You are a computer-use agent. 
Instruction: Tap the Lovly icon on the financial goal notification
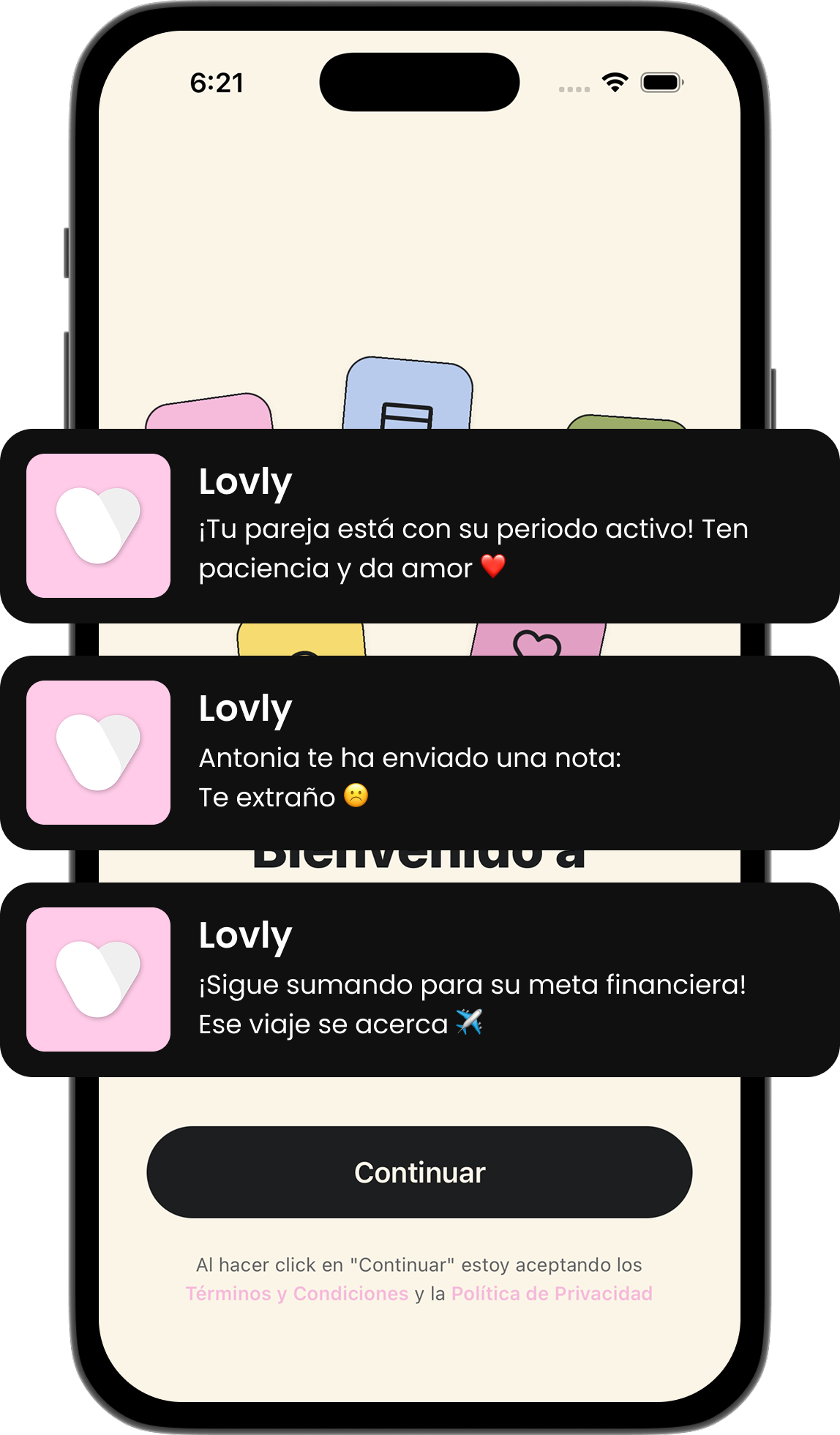(x=97, y=981)
